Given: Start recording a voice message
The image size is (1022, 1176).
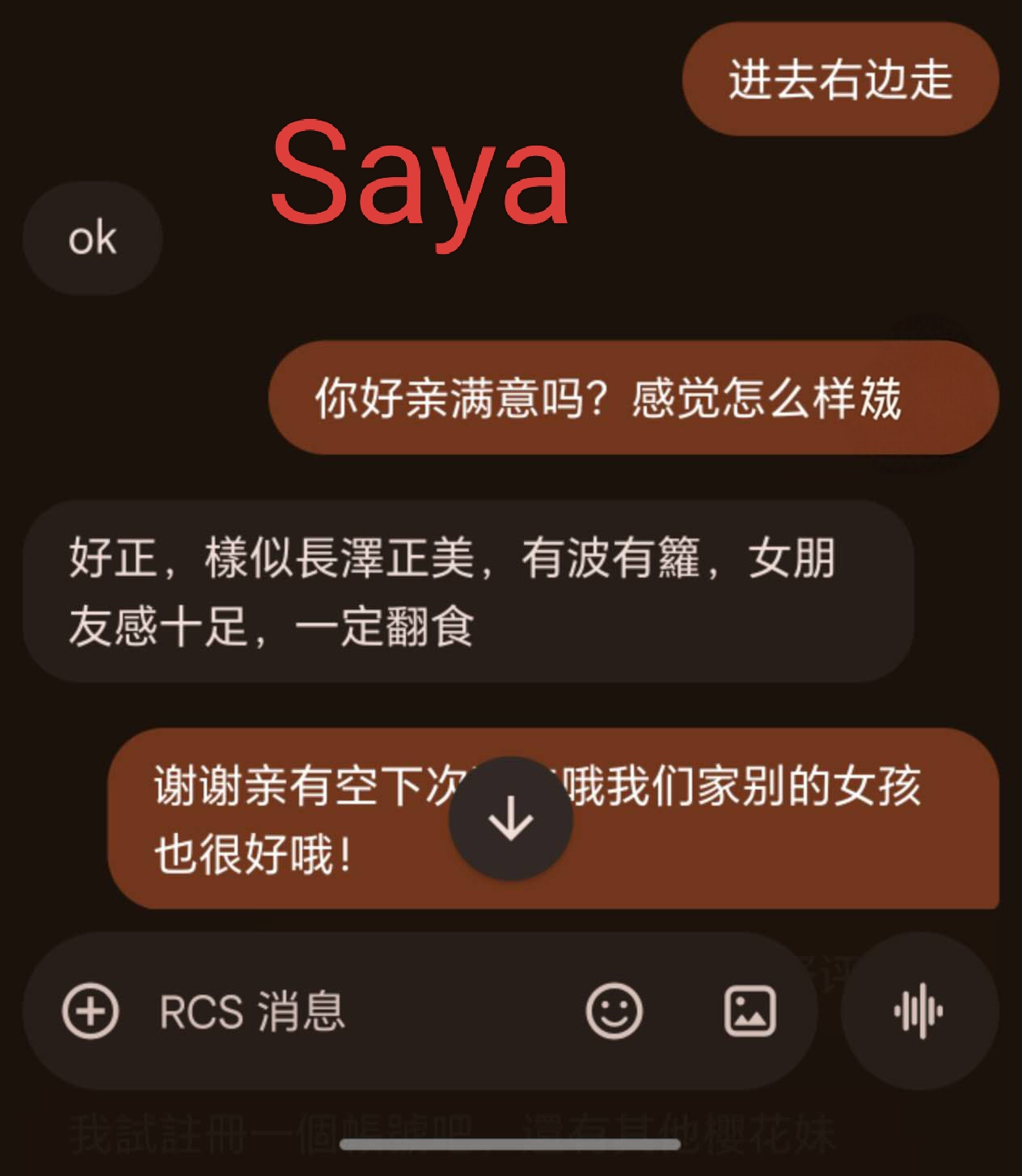Looking at the screenshot, I should 919,1011.
